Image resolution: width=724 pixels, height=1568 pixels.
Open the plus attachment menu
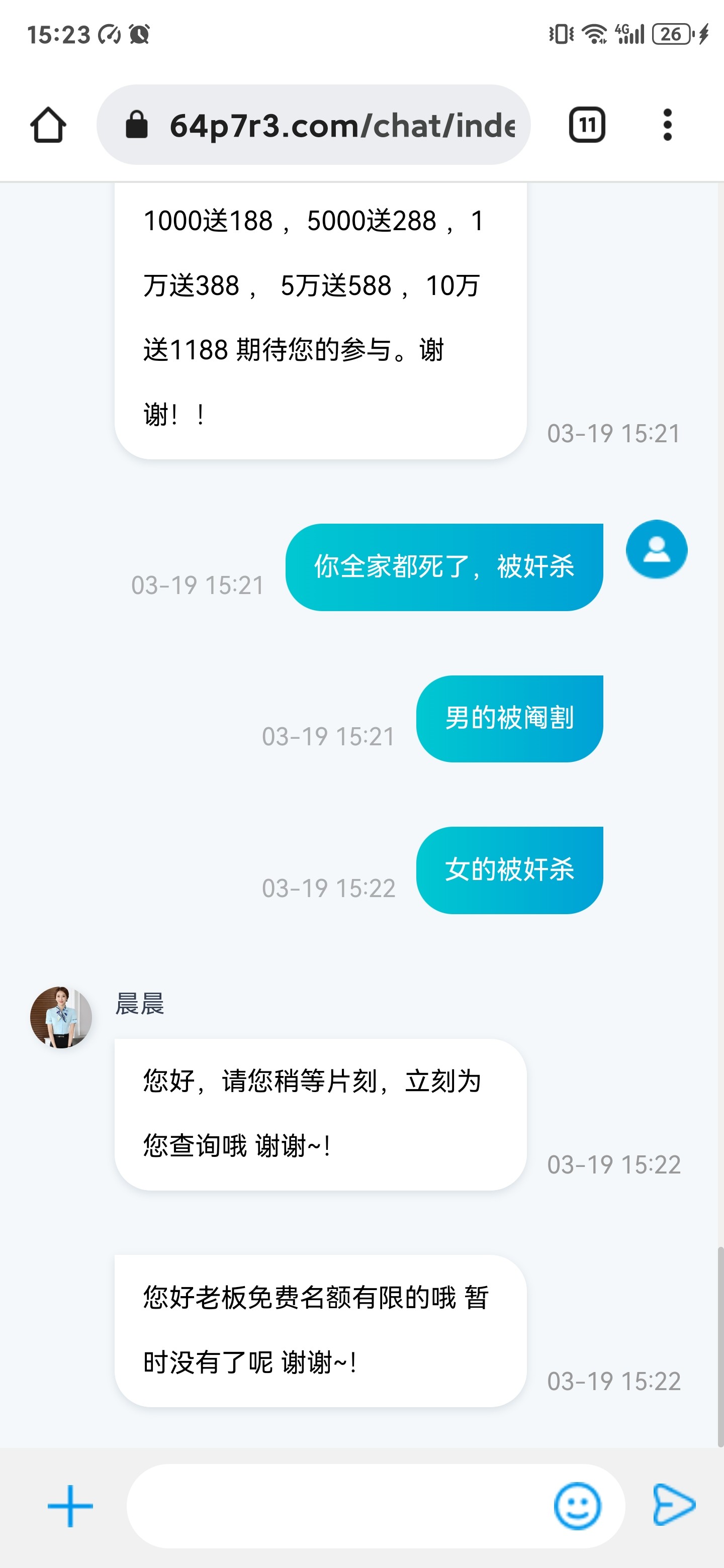pyautogui.click(x=70, y=1505)
